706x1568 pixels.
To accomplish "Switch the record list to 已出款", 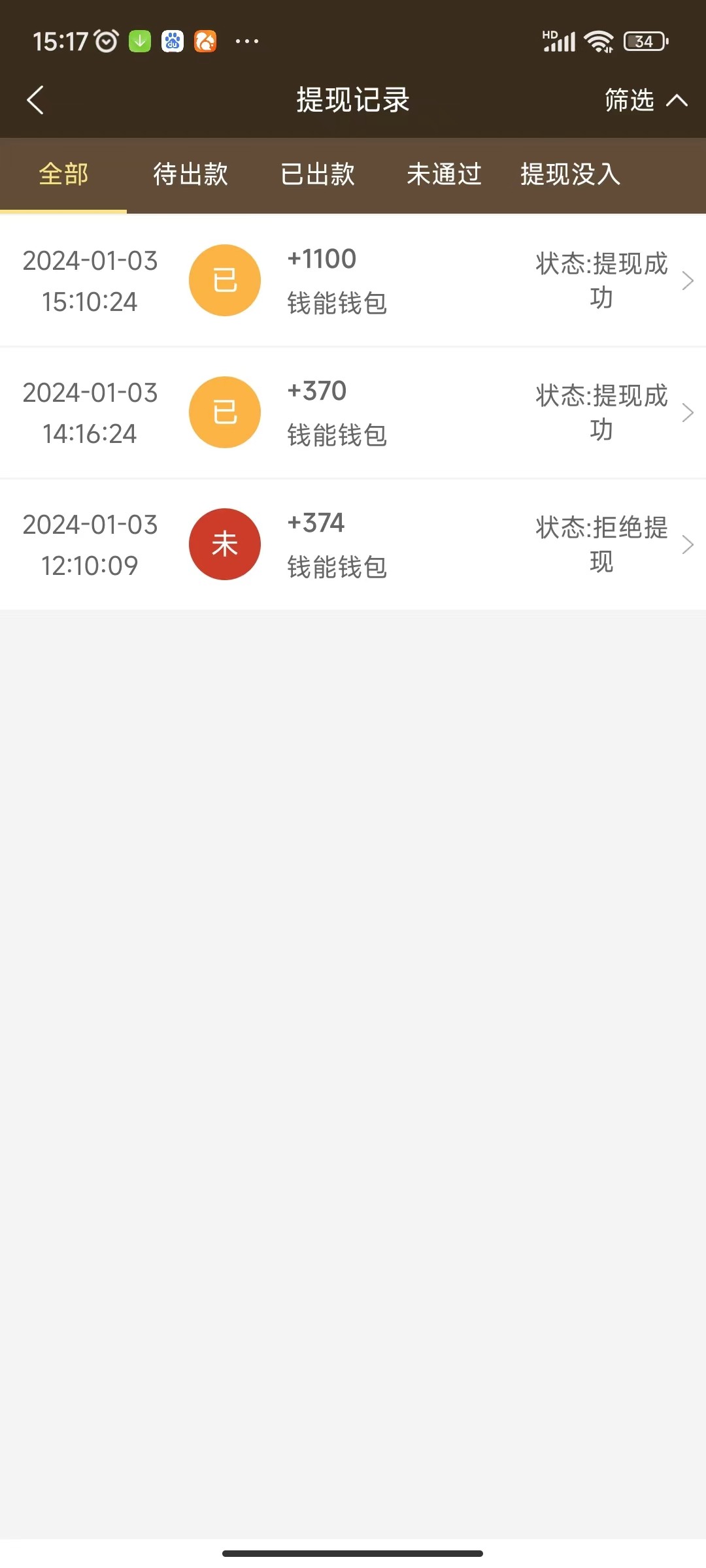I will (x=316, y=174).
